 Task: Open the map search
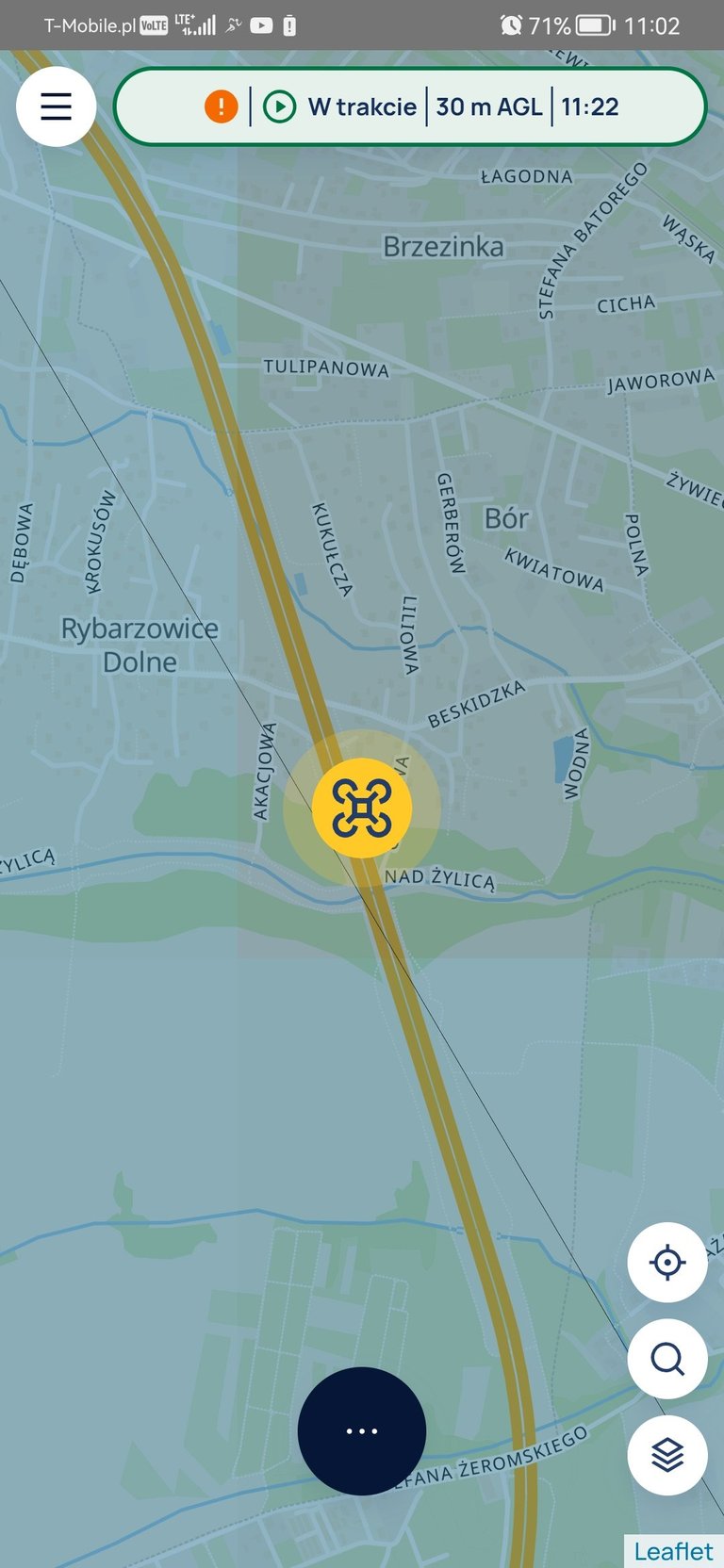667,1359
